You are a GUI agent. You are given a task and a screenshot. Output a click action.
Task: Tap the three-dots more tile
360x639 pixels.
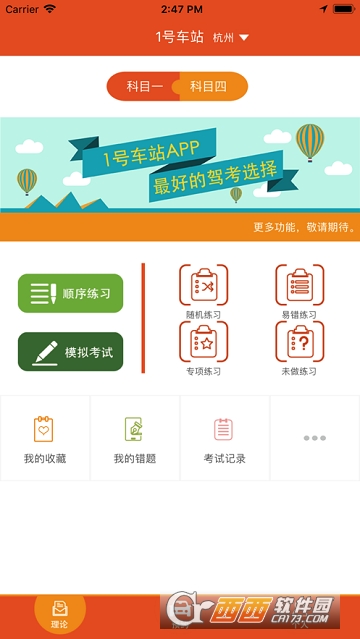click(x=315, y=438)
